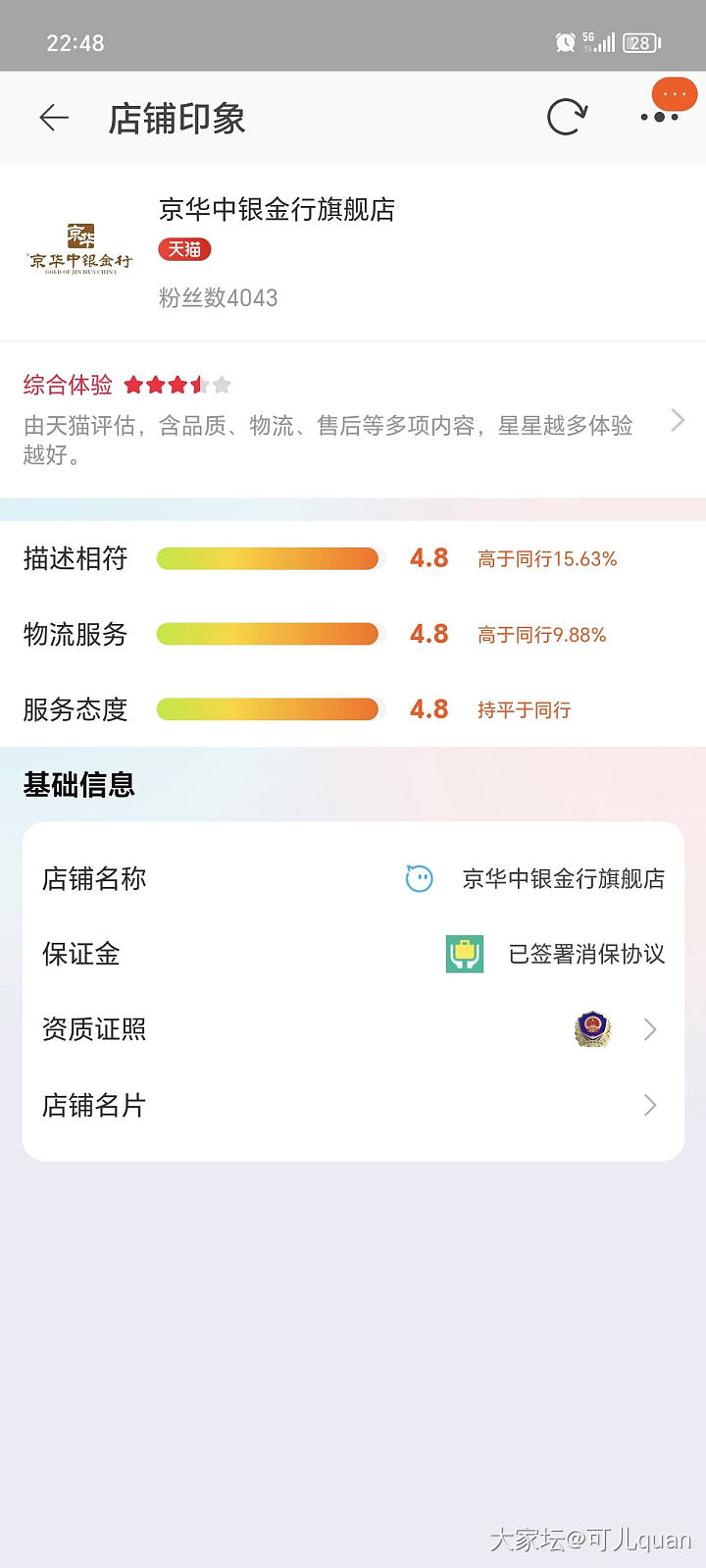Image resolution: width=706 pixels, height=1568 pixels.
Task: Go back from the 店铺印象 page
Action: [x=54, y=119]
